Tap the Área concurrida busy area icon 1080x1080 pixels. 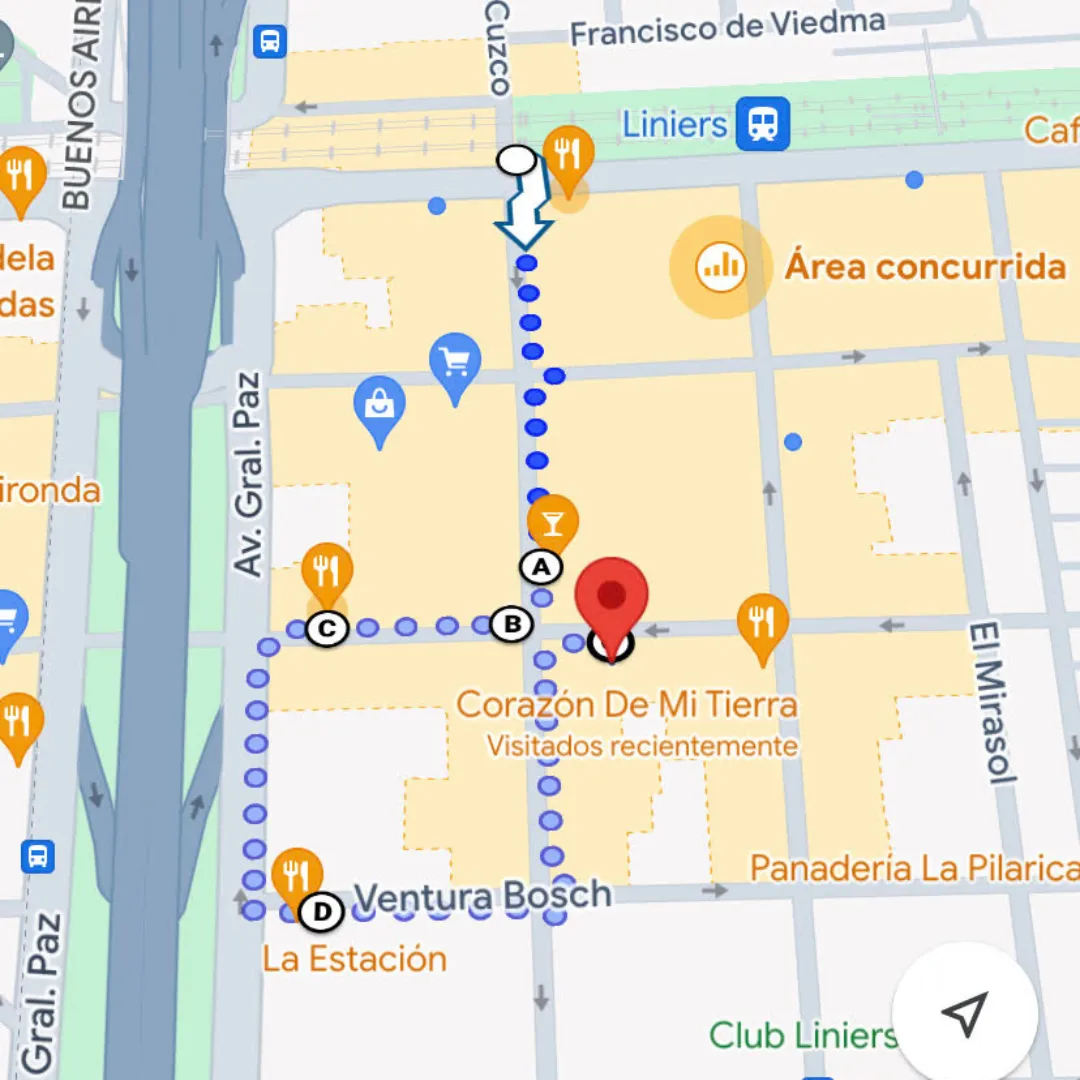click(720, 266)
